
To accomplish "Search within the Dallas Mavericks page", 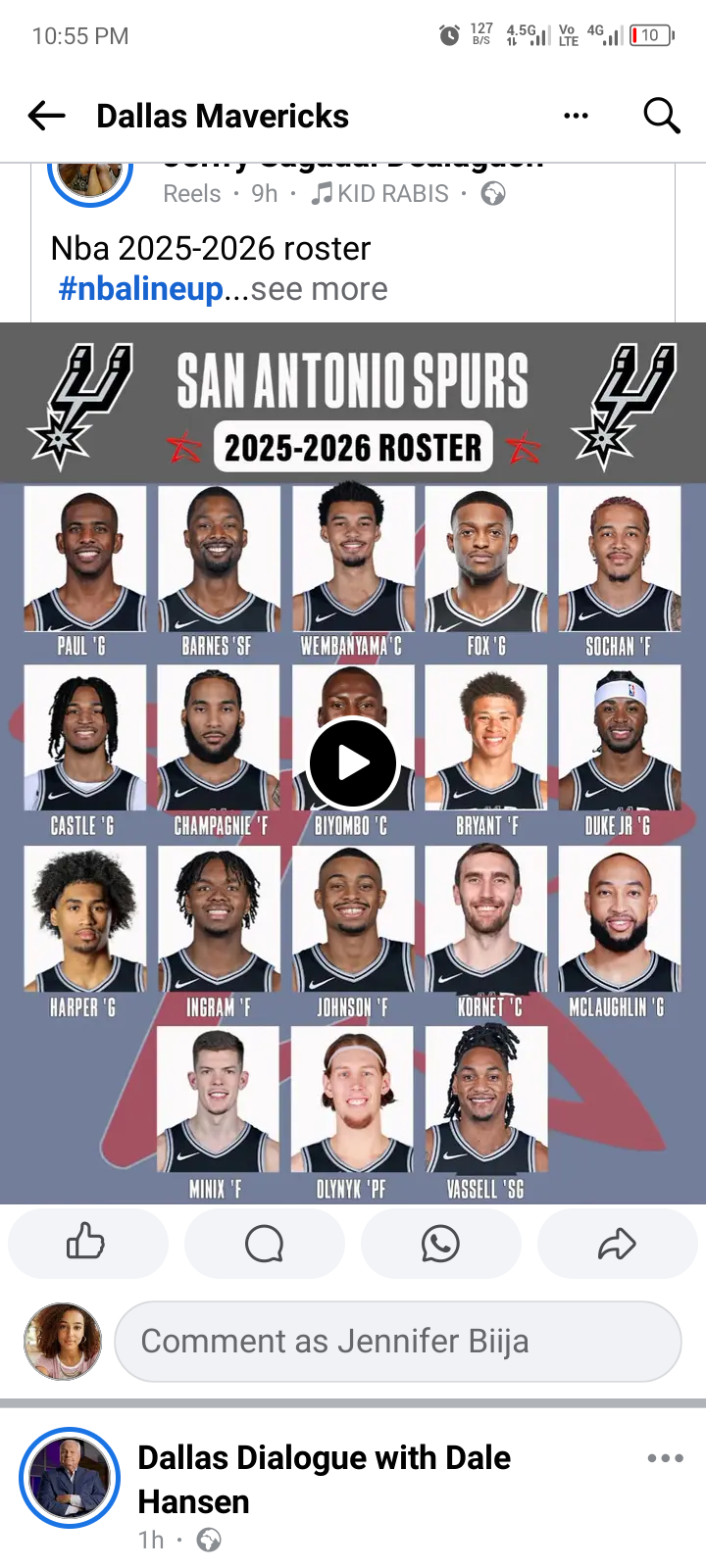I will (x=662, y=116).
